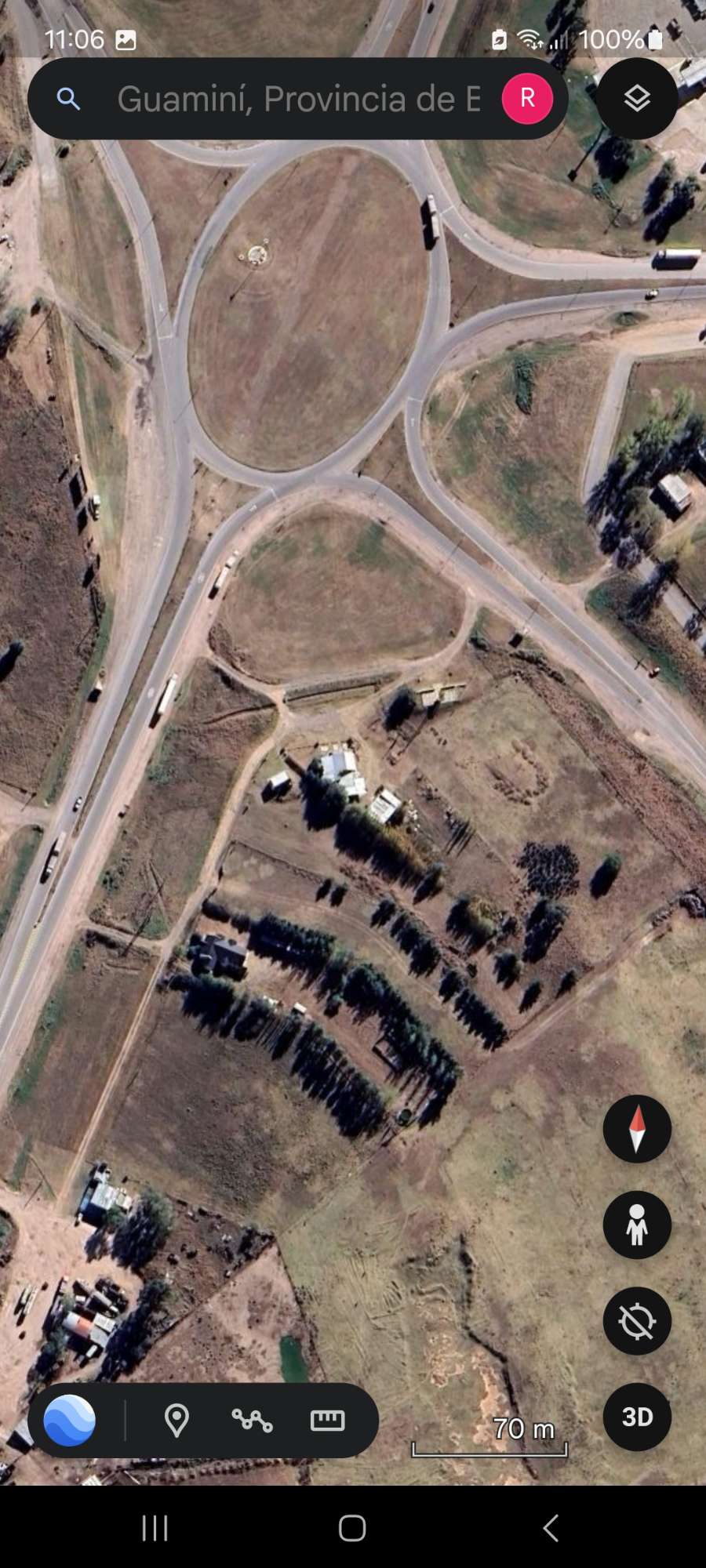Tap the My Location crossed-out icon

click(636, 1320)
